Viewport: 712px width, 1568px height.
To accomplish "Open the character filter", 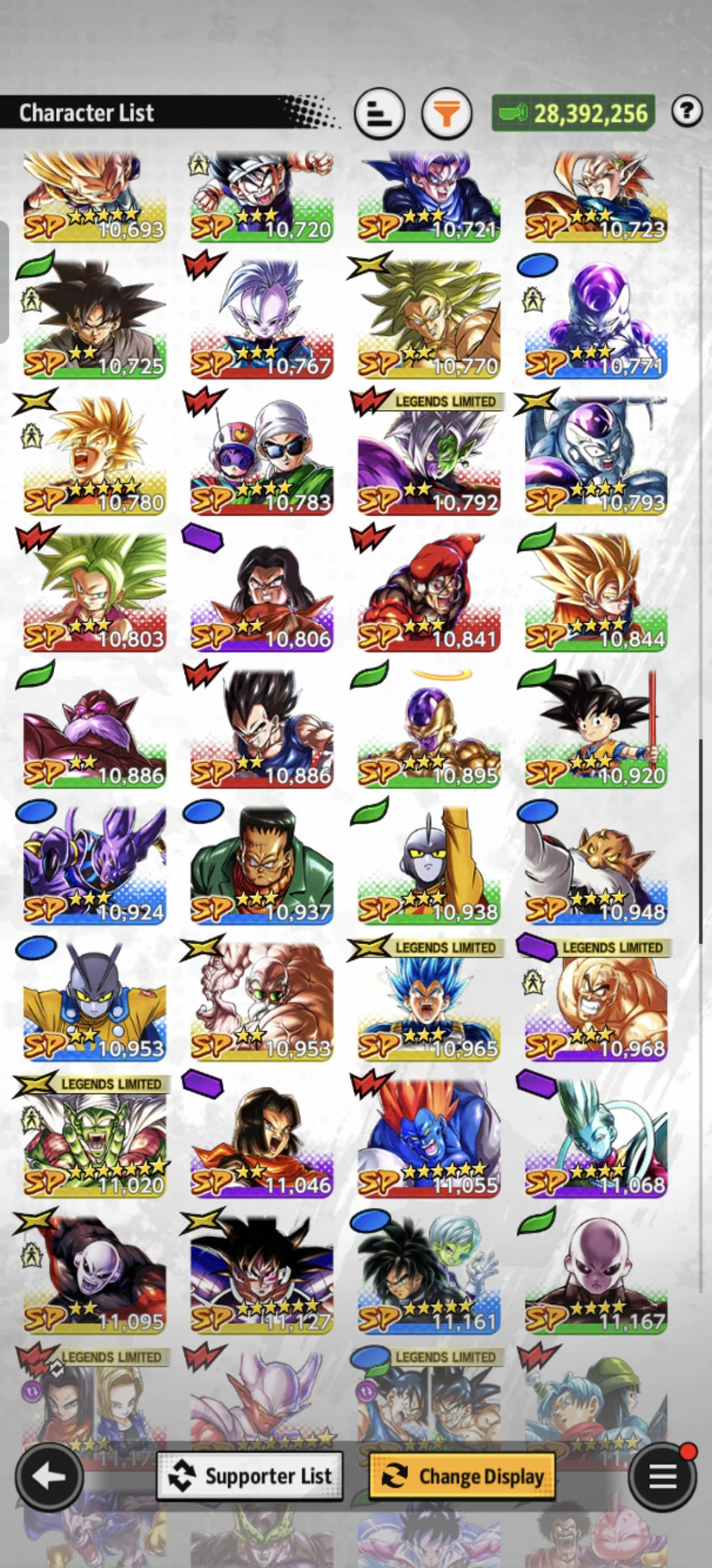I will coord(447,113).
